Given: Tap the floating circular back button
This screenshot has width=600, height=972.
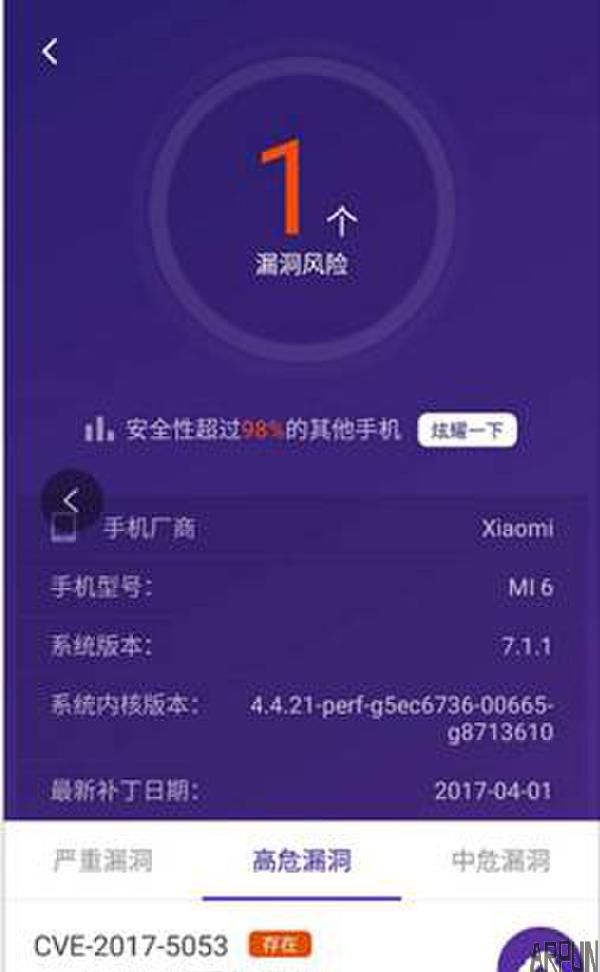Looking at the screenshot, I should click(71, 498).
